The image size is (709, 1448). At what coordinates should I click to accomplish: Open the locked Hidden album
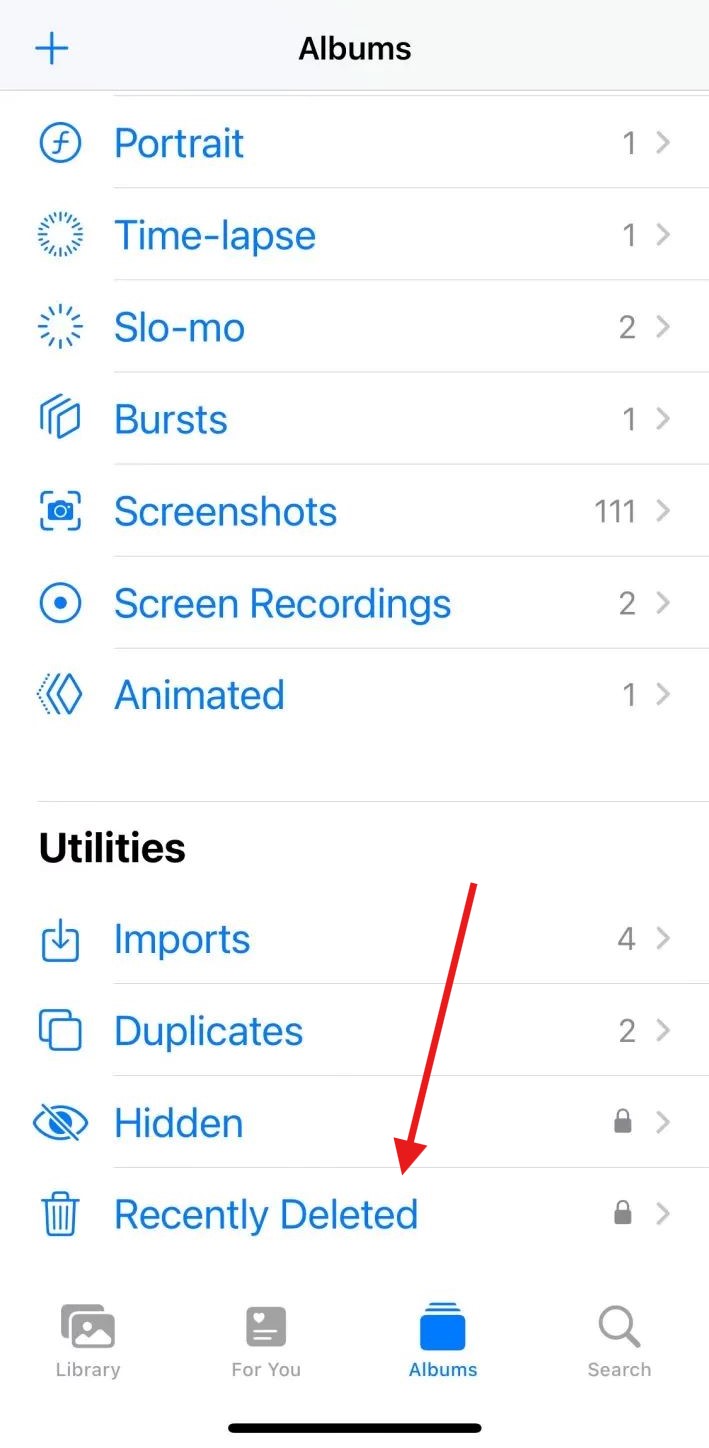(178, 1123)
